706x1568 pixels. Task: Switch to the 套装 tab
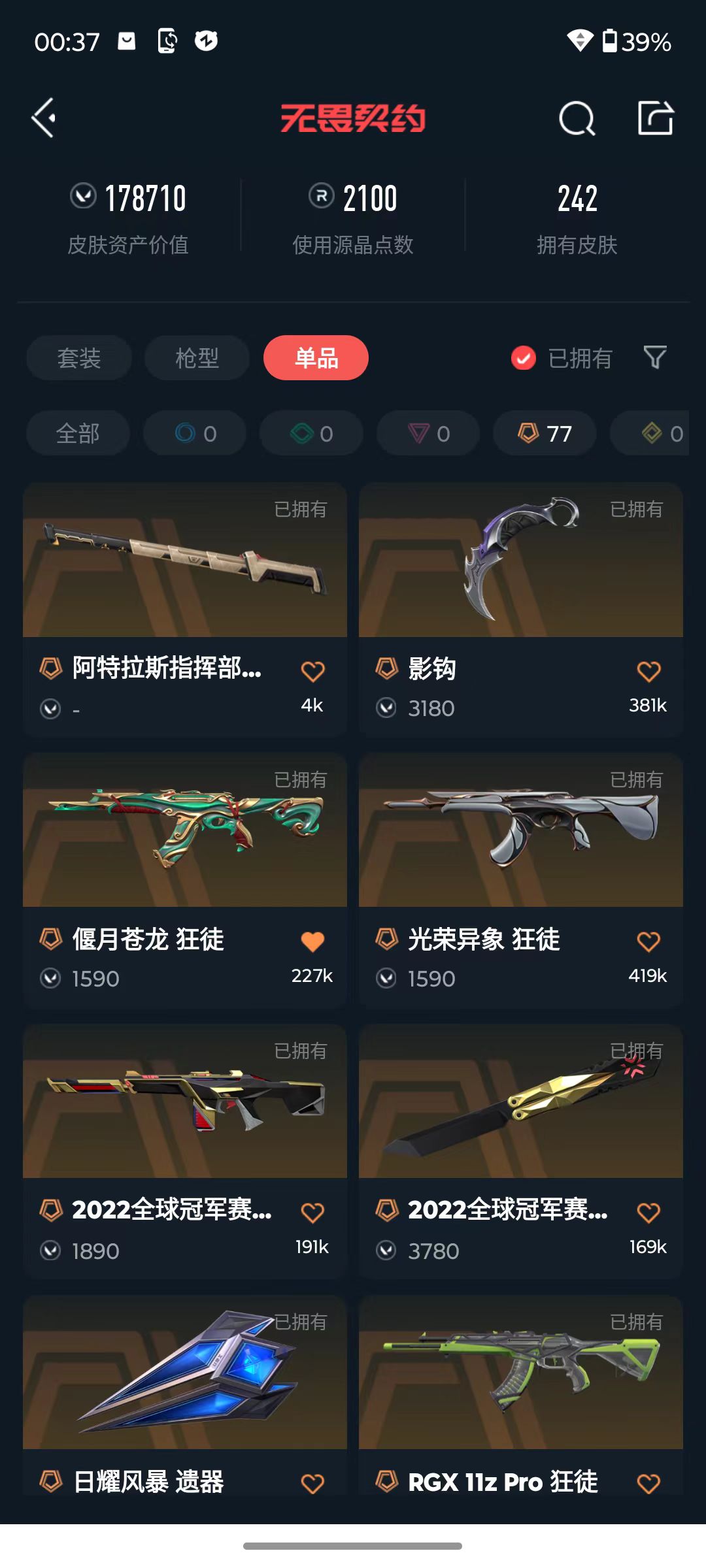coord(79,358)
